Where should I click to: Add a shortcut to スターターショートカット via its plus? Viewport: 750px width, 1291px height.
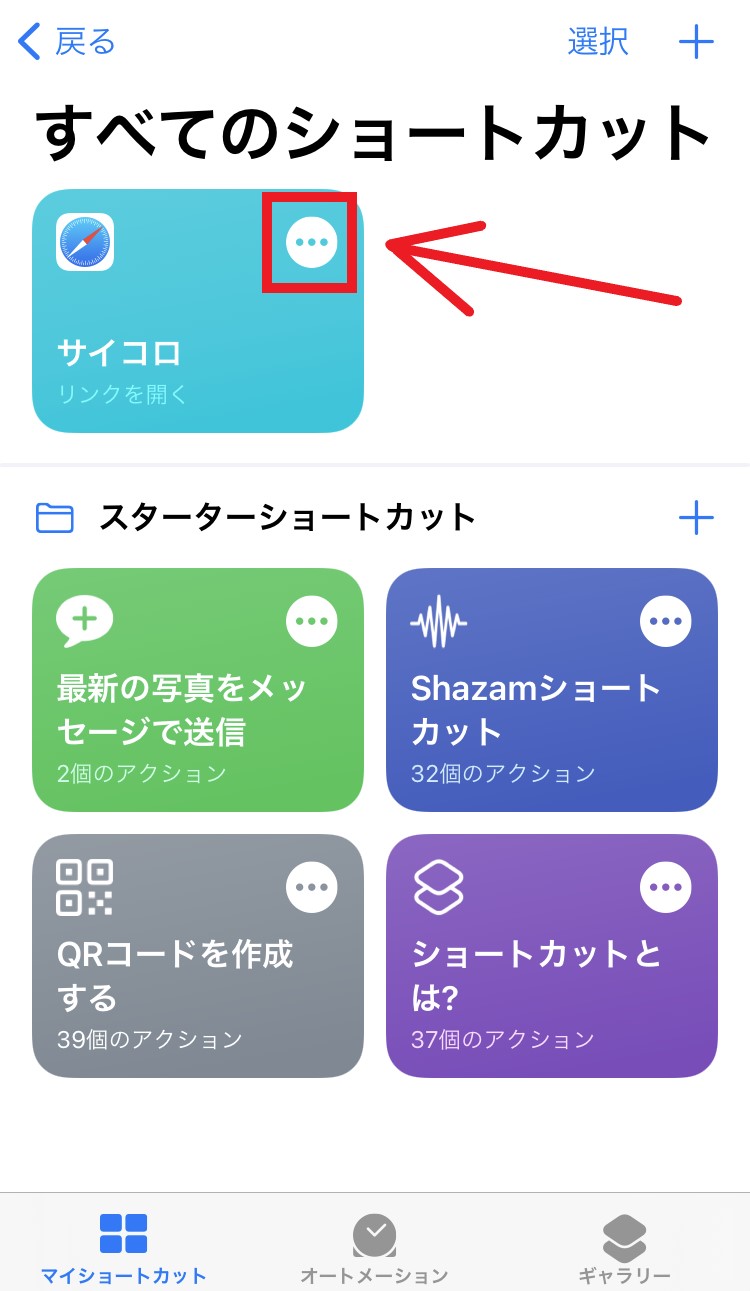point(697,517)
